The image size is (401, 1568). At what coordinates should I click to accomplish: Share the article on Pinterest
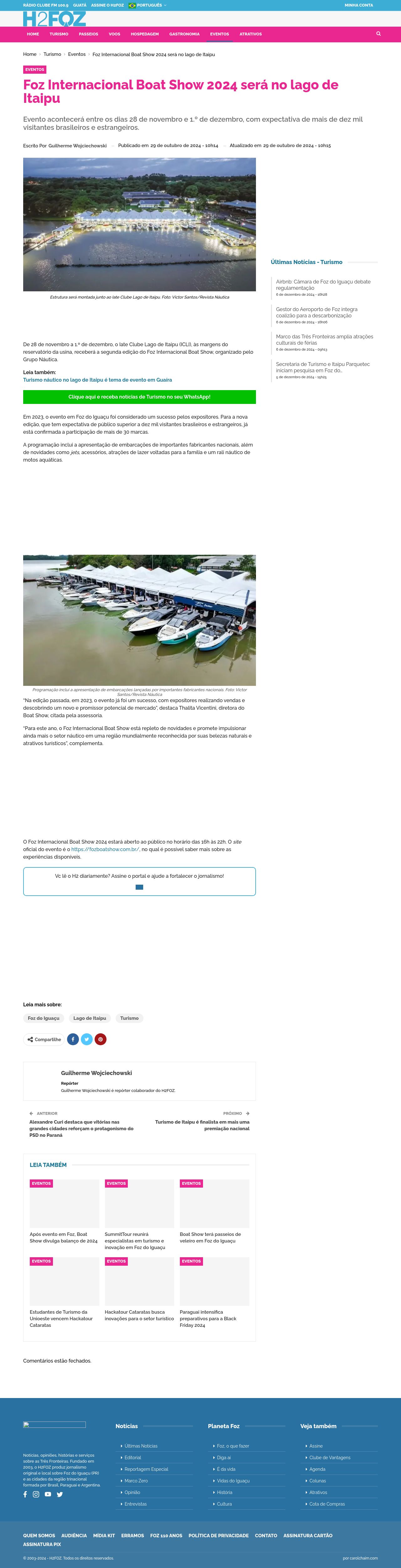point(100,1039)
